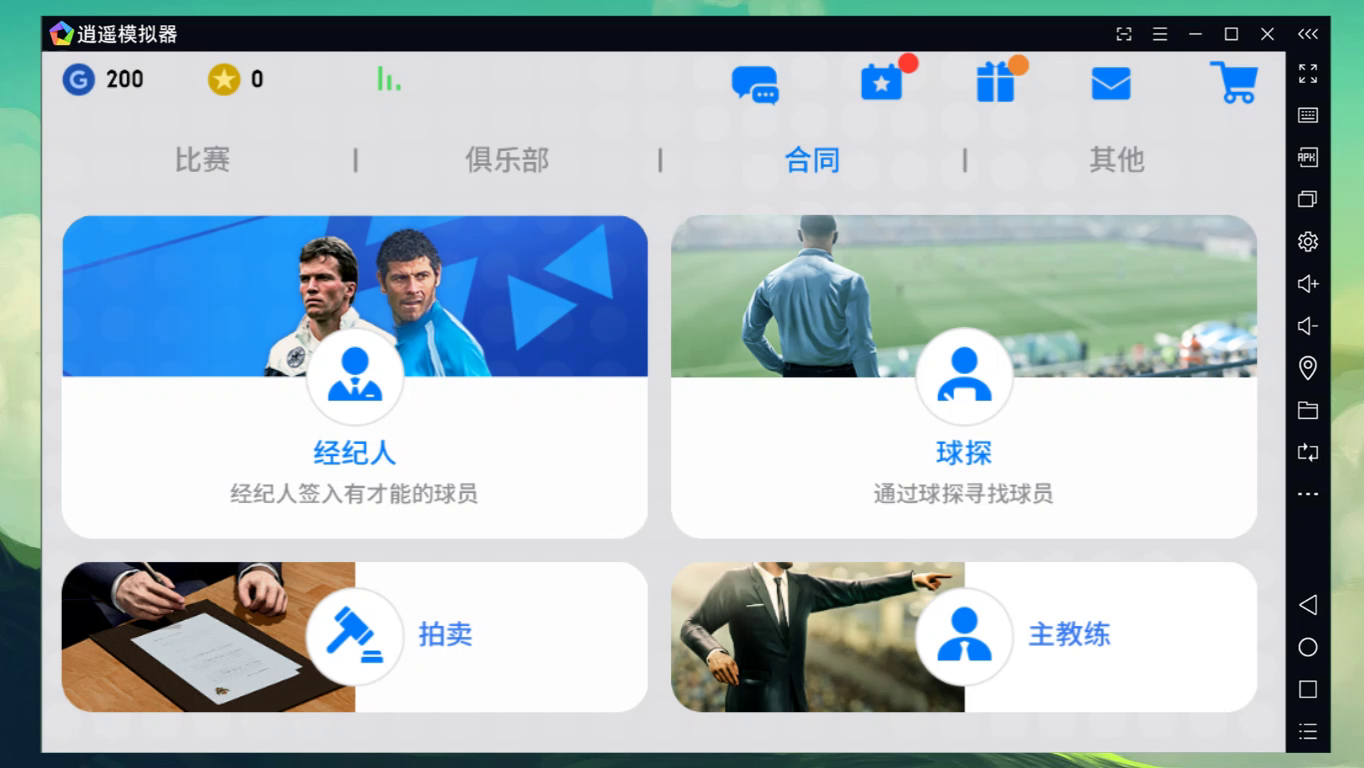Image resolution: width=1364 pixels, height=768 pixels.
Task: Open the 主教练 card
Action: (x=964, y=637)
